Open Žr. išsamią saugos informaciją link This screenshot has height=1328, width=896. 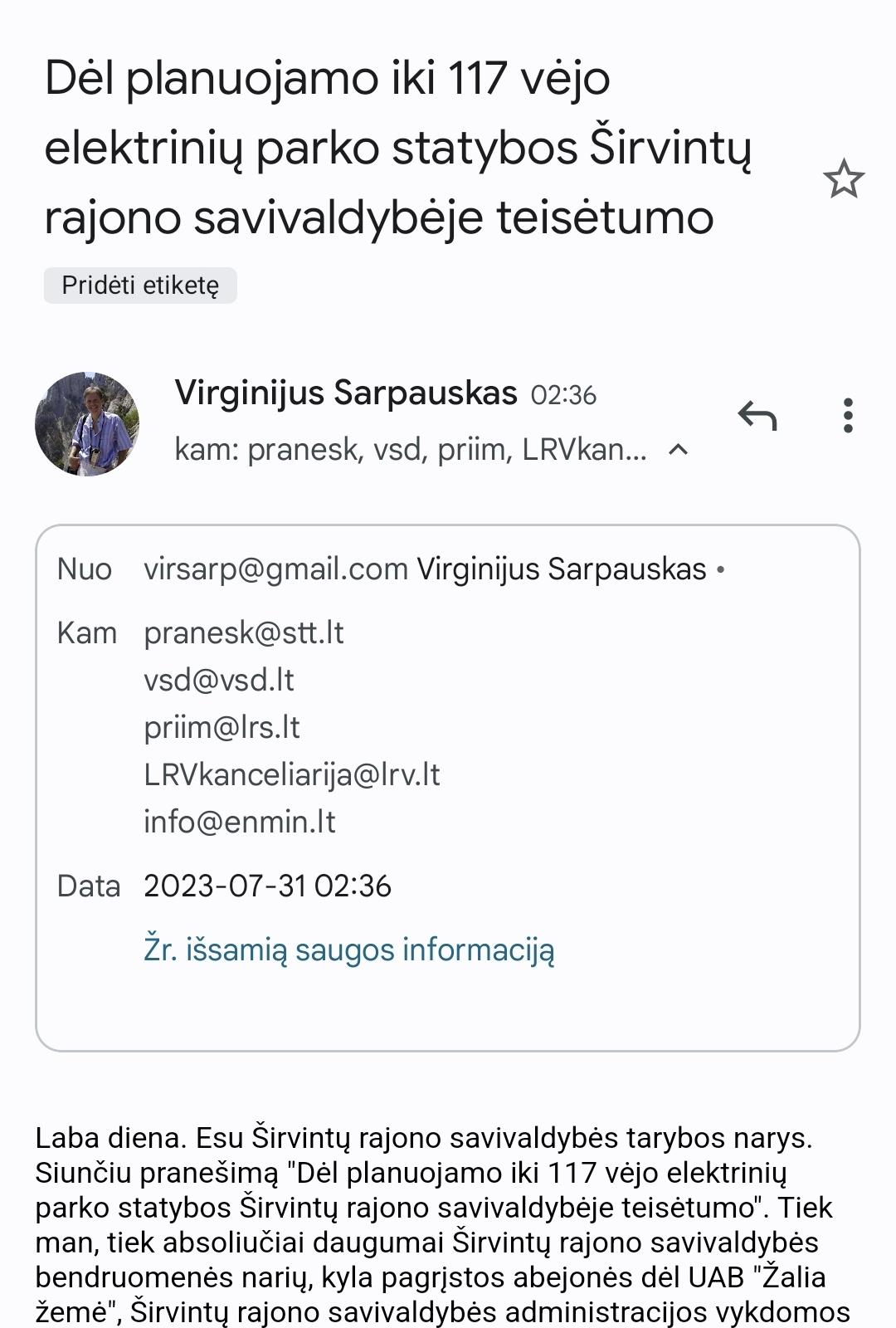pos(348,950)
